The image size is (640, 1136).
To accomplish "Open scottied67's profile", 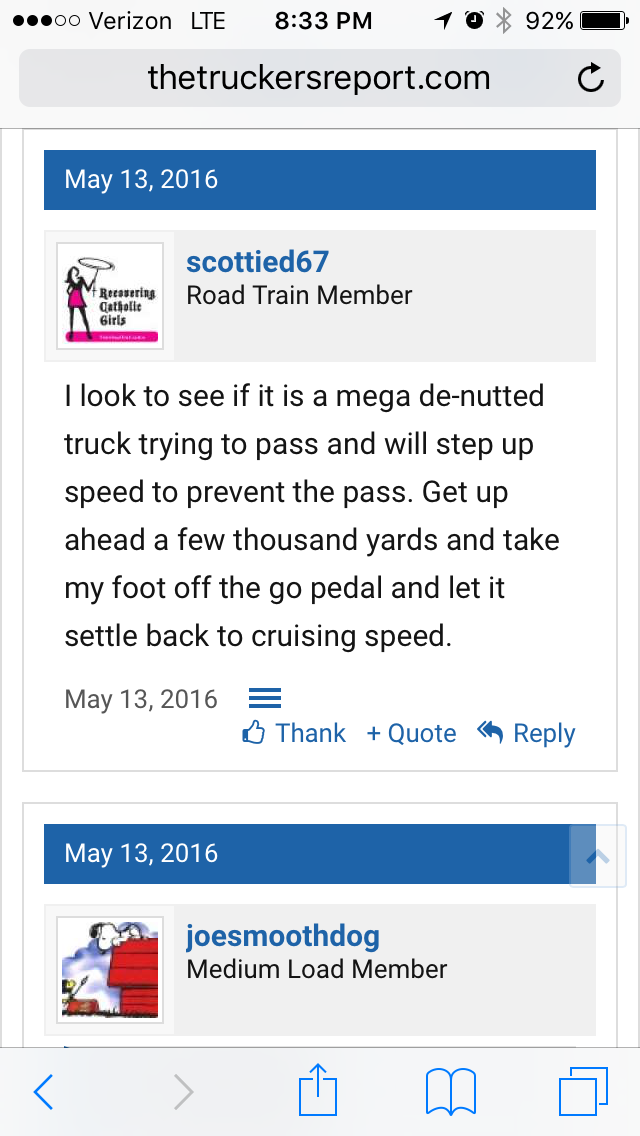I will click(x=257, y=262).
